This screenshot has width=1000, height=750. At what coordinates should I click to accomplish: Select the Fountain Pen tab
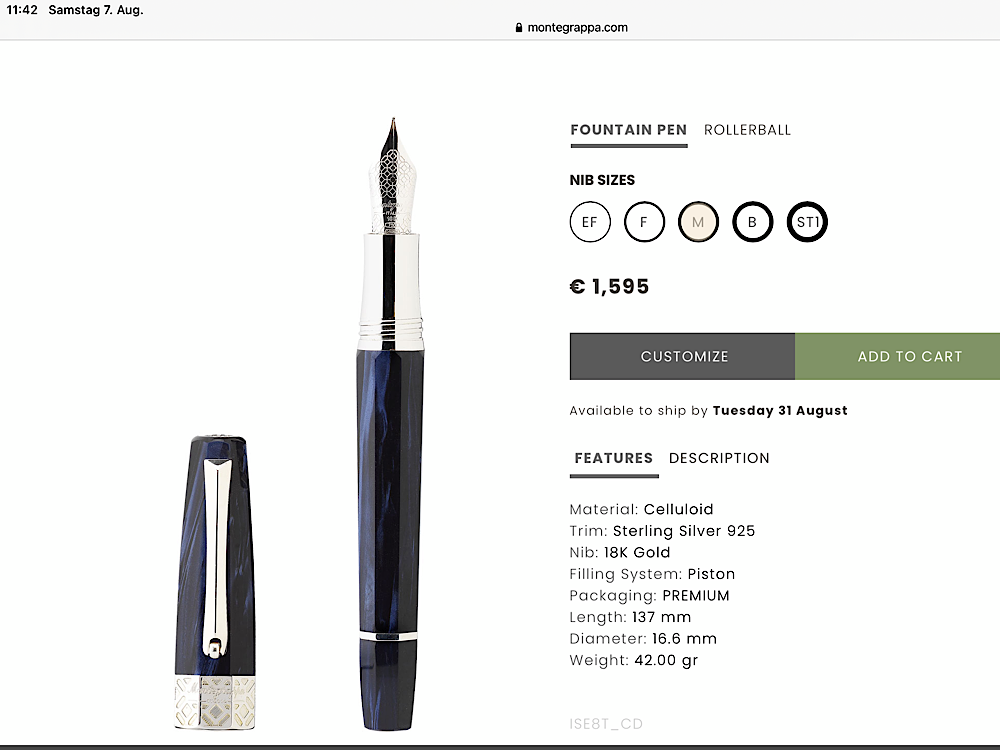click(628, 130)
